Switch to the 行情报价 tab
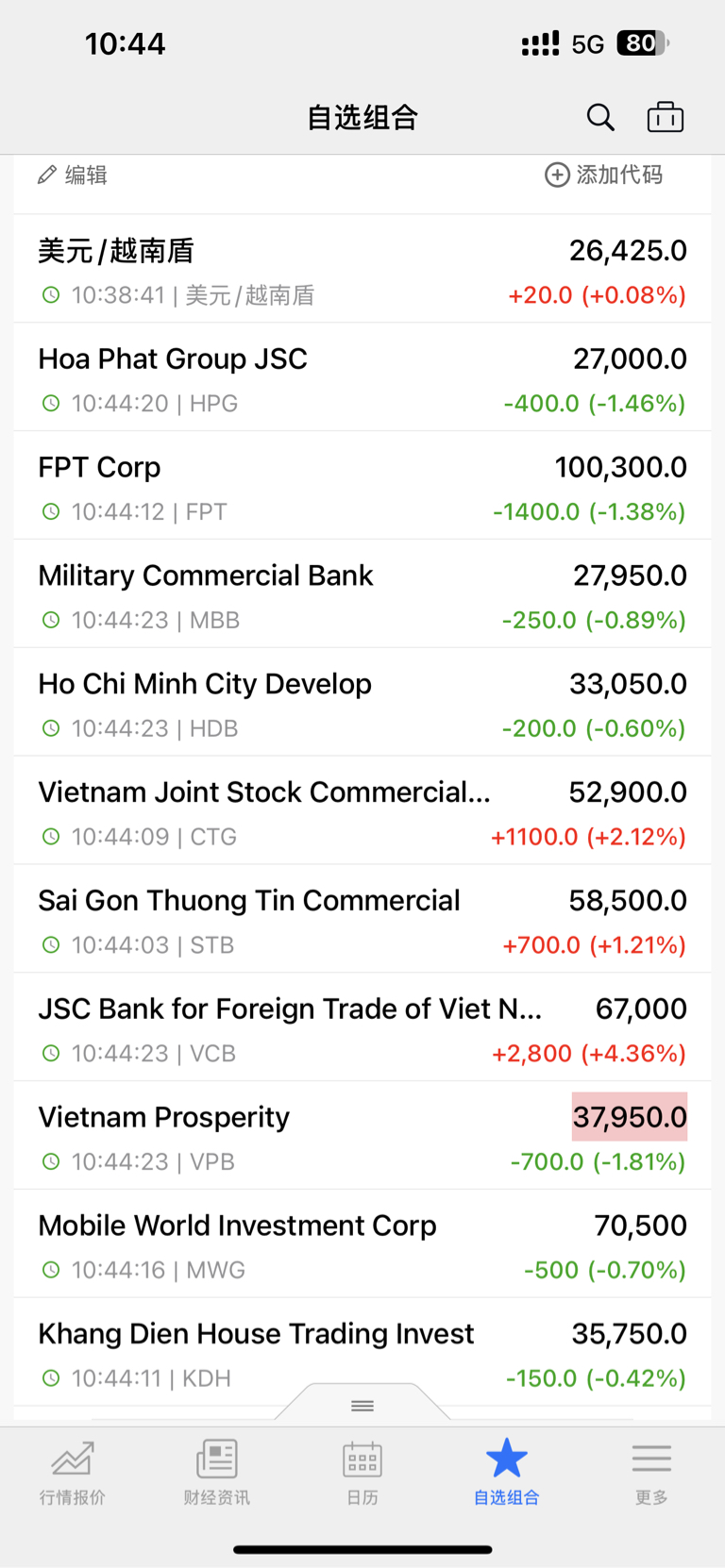 [x=73, y=1471]
